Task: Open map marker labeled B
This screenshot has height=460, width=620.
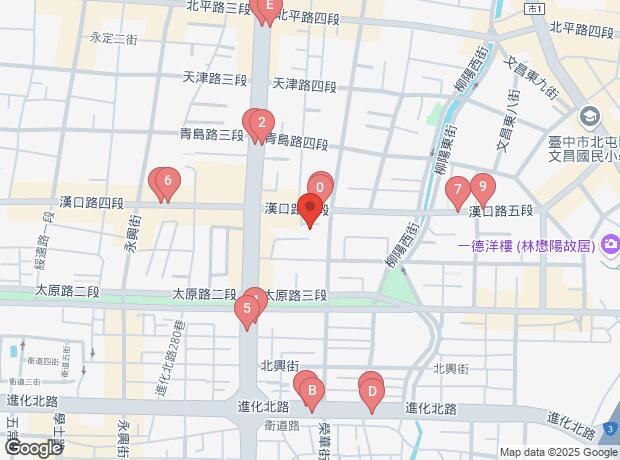Action: click(311, 391)
